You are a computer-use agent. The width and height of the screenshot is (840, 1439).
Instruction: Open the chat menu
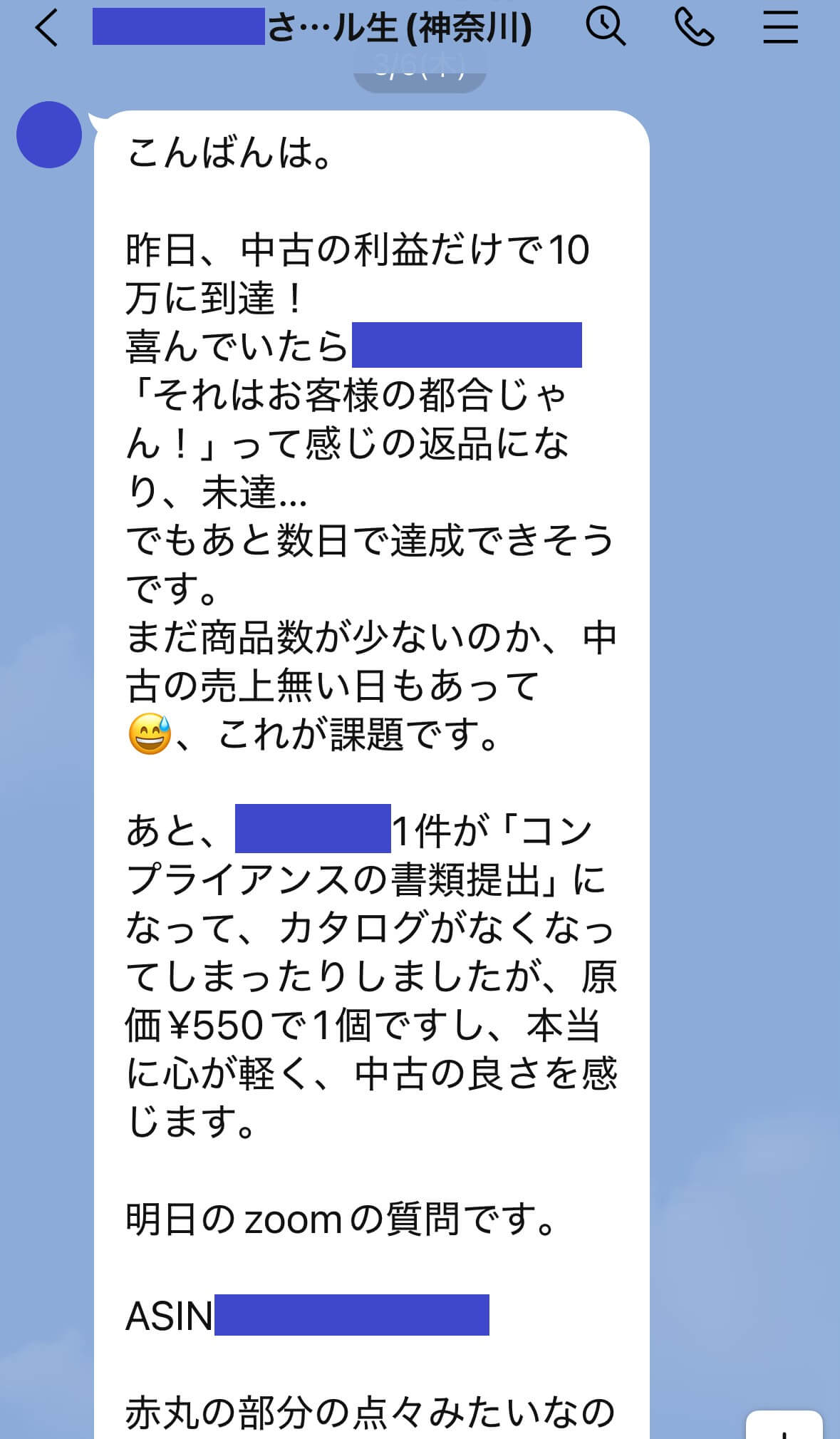pyautogui.click(x=780, y=29)
